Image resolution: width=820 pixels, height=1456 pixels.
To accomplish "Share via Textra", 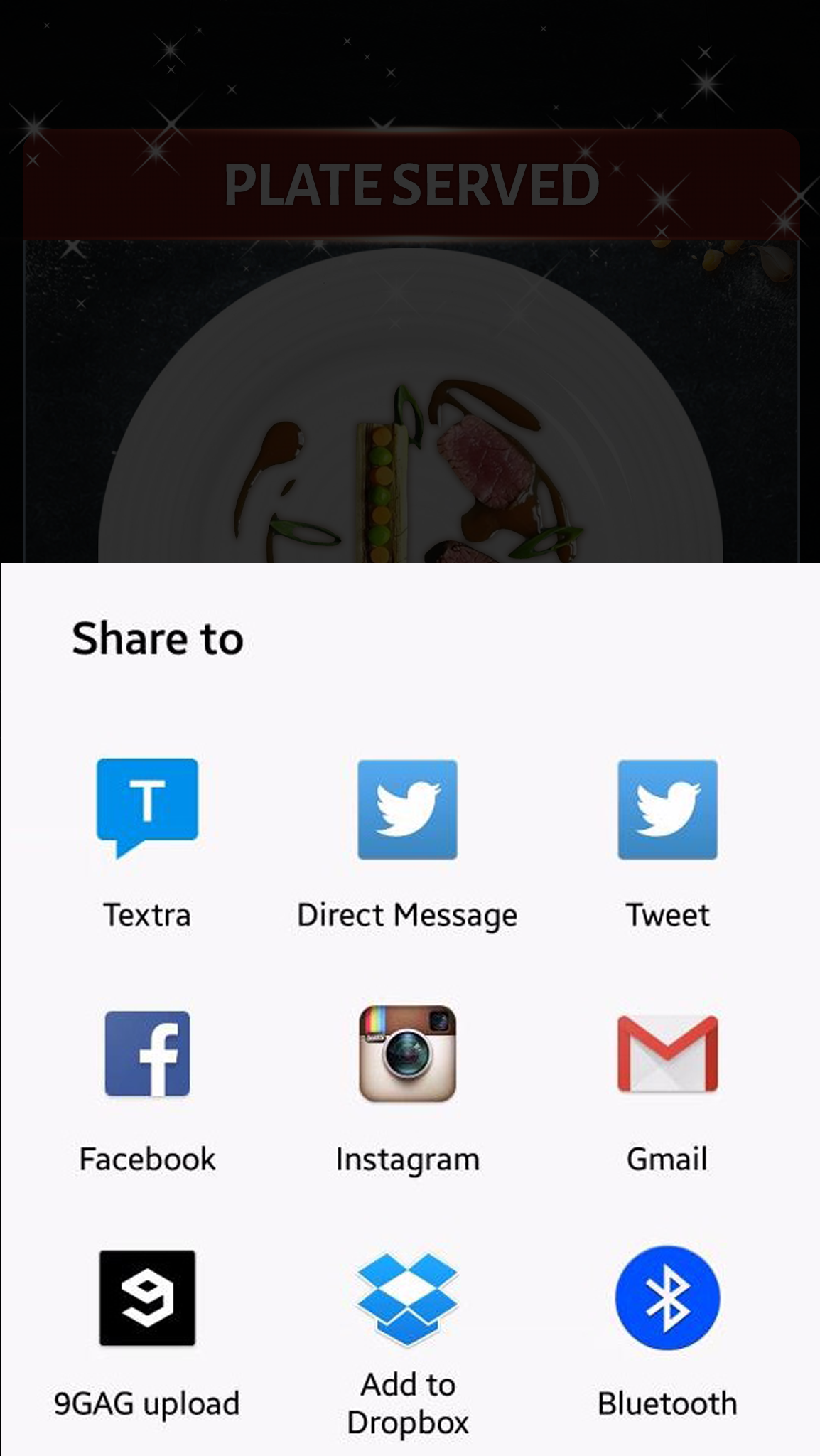I will coord(147,809).
